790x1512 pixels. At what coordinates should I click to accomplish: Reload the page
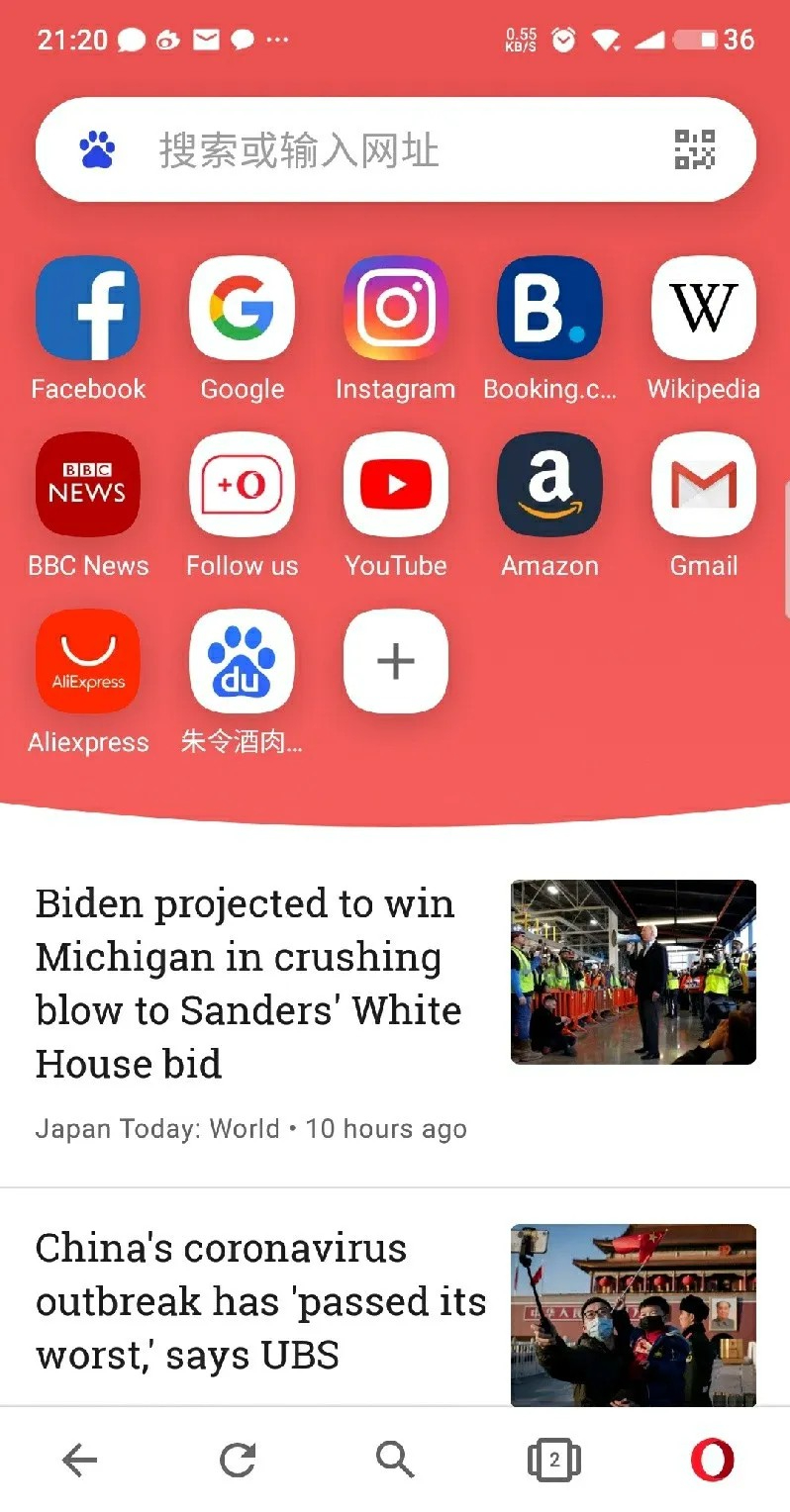[238, 1460]
